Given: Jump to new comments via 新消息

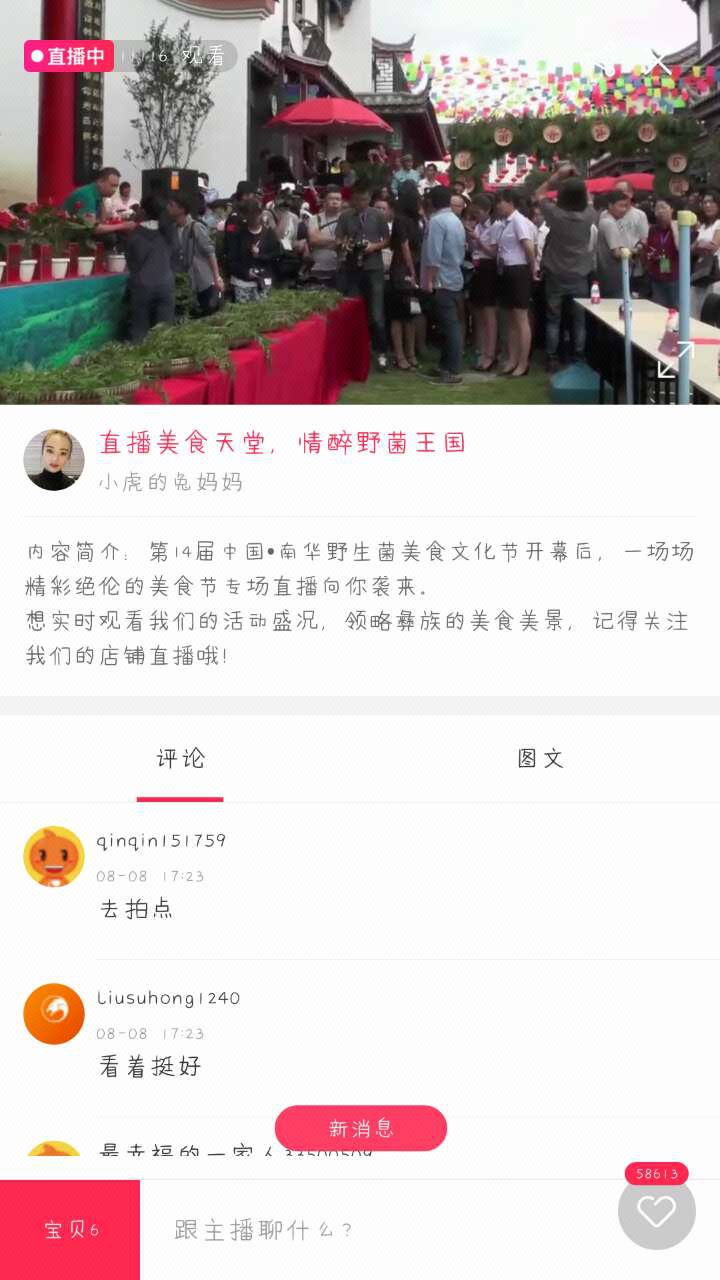Looking at the screenshot, I should point(360,1128).
